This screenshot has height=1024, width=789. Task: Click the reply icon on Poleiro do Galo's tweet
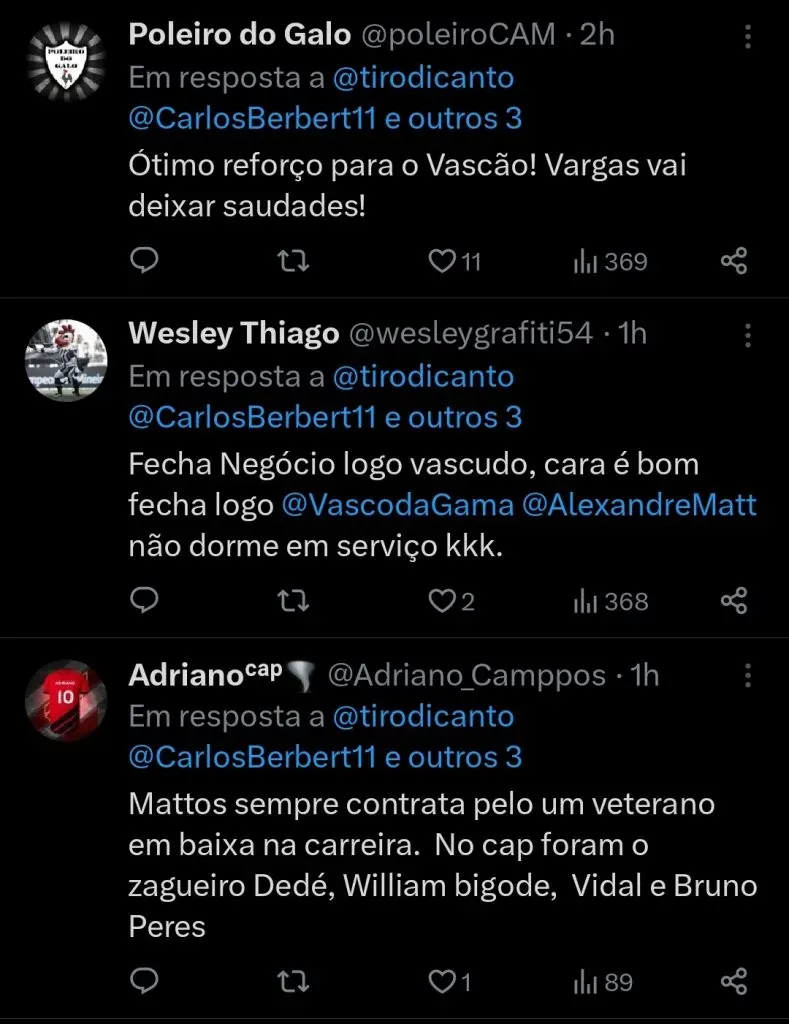click(145, 261)
